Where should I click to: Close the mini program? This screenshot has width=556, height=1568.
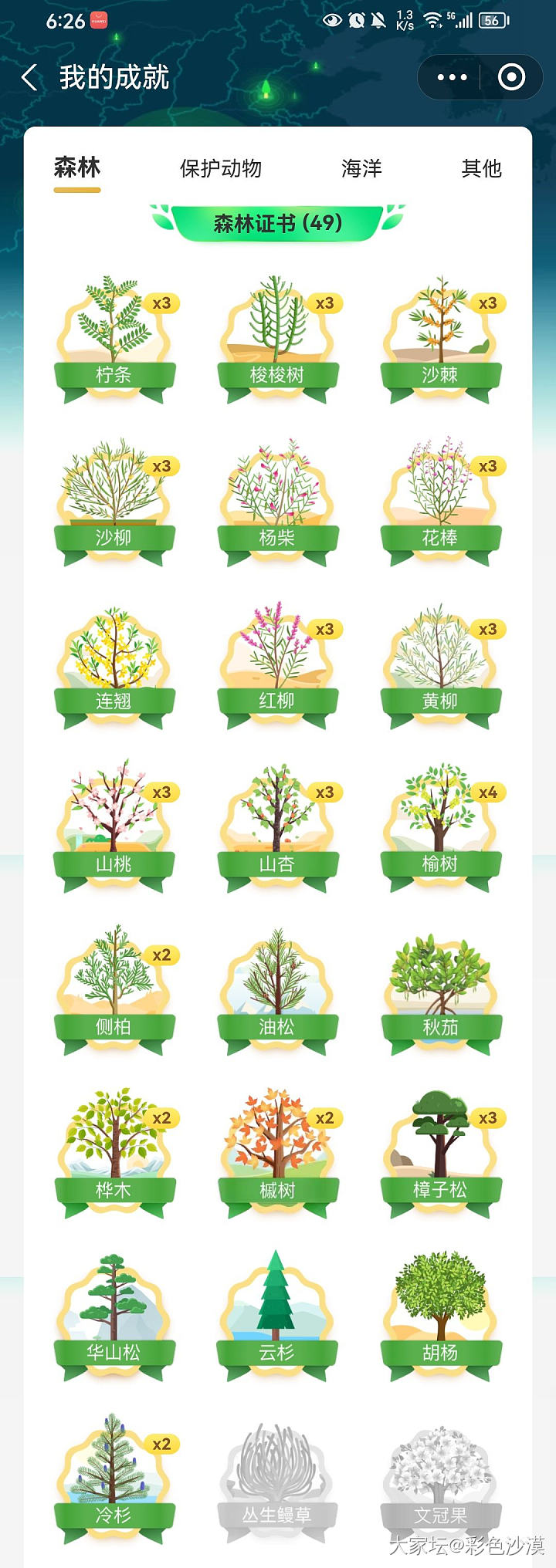point(511,77)
